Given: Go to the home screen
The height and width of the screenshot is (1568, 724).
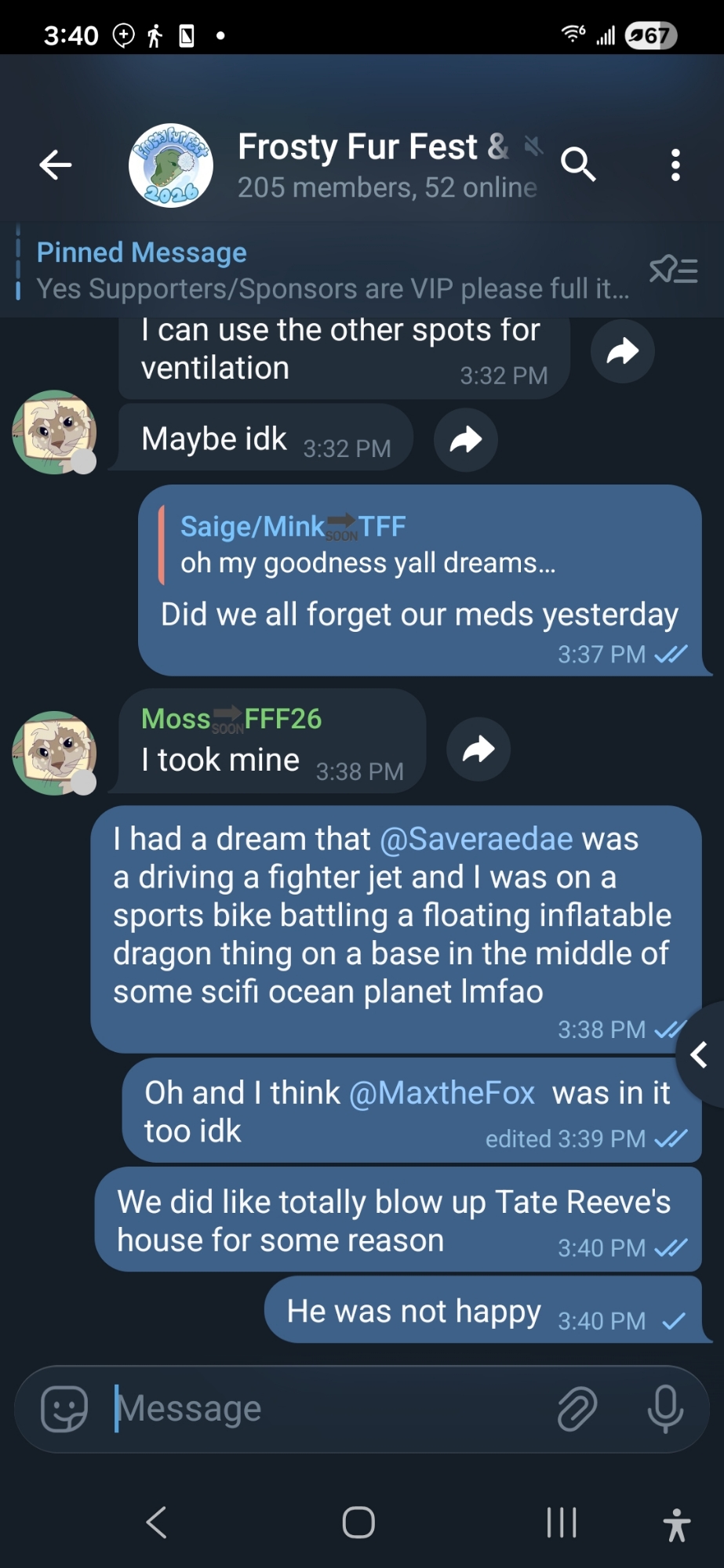Looking at the screenshot, I should (x=358, y=1523).
